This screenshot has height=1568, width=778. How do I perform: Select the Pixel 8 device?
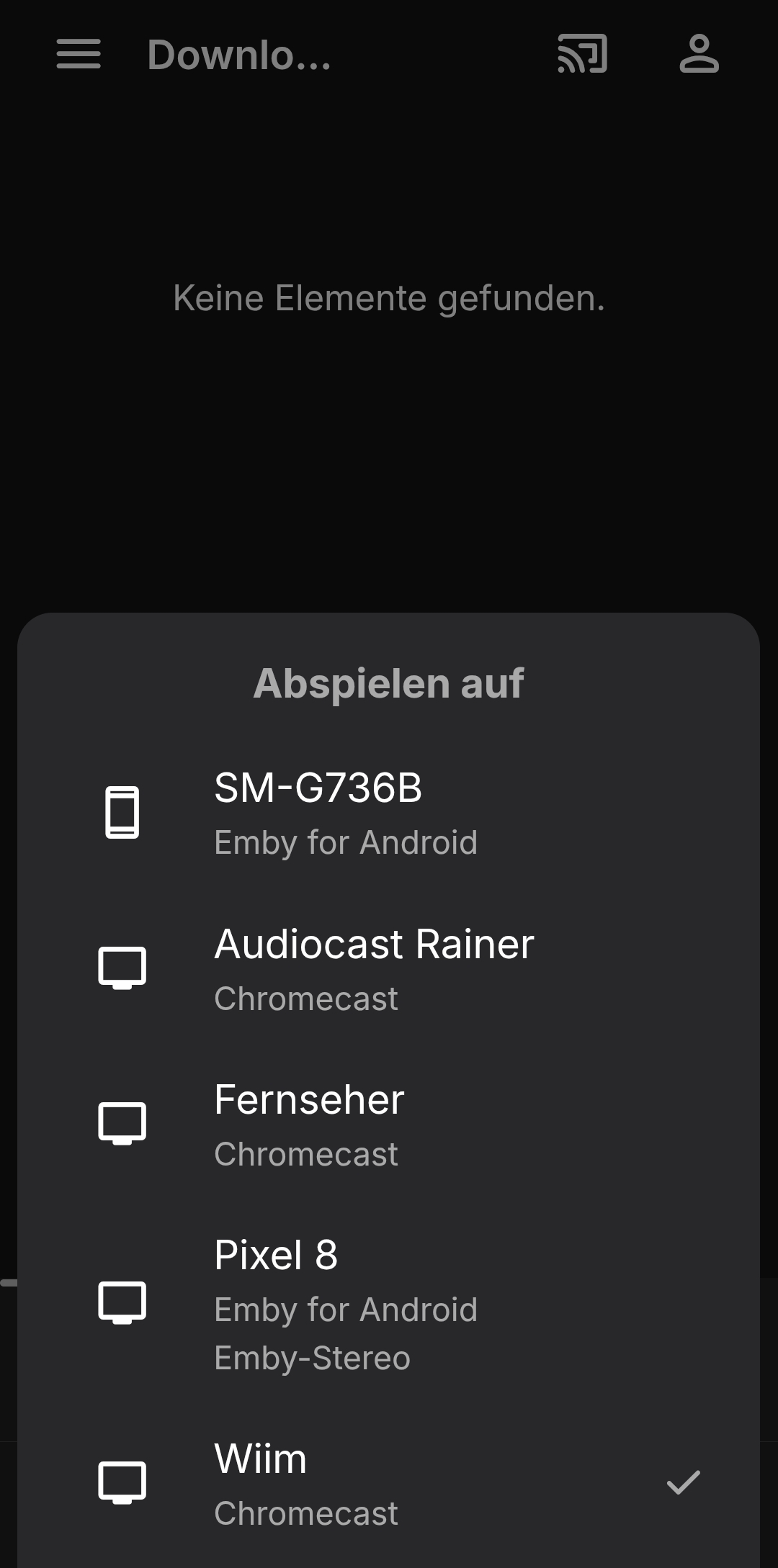pyautogui.click(x=389, y=1305)
